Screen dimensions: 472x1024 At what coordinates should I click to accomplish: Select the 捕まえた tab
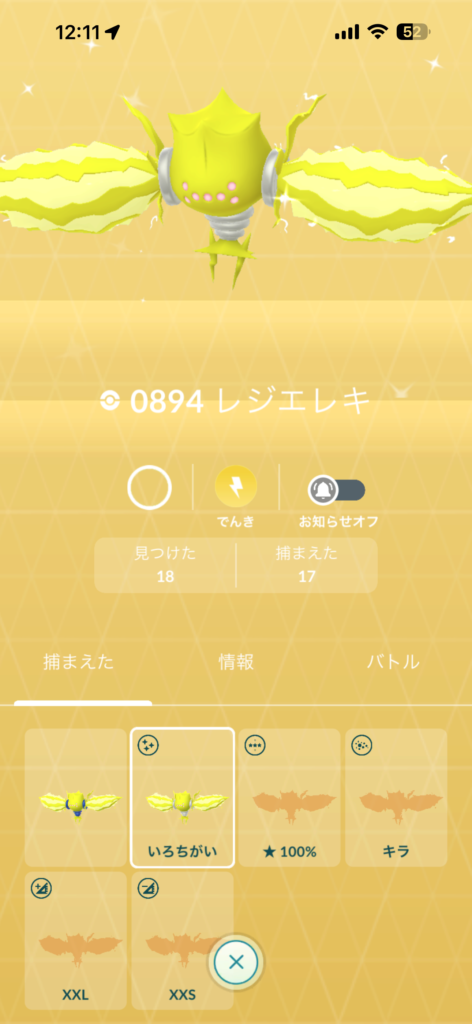pos(78,662)
